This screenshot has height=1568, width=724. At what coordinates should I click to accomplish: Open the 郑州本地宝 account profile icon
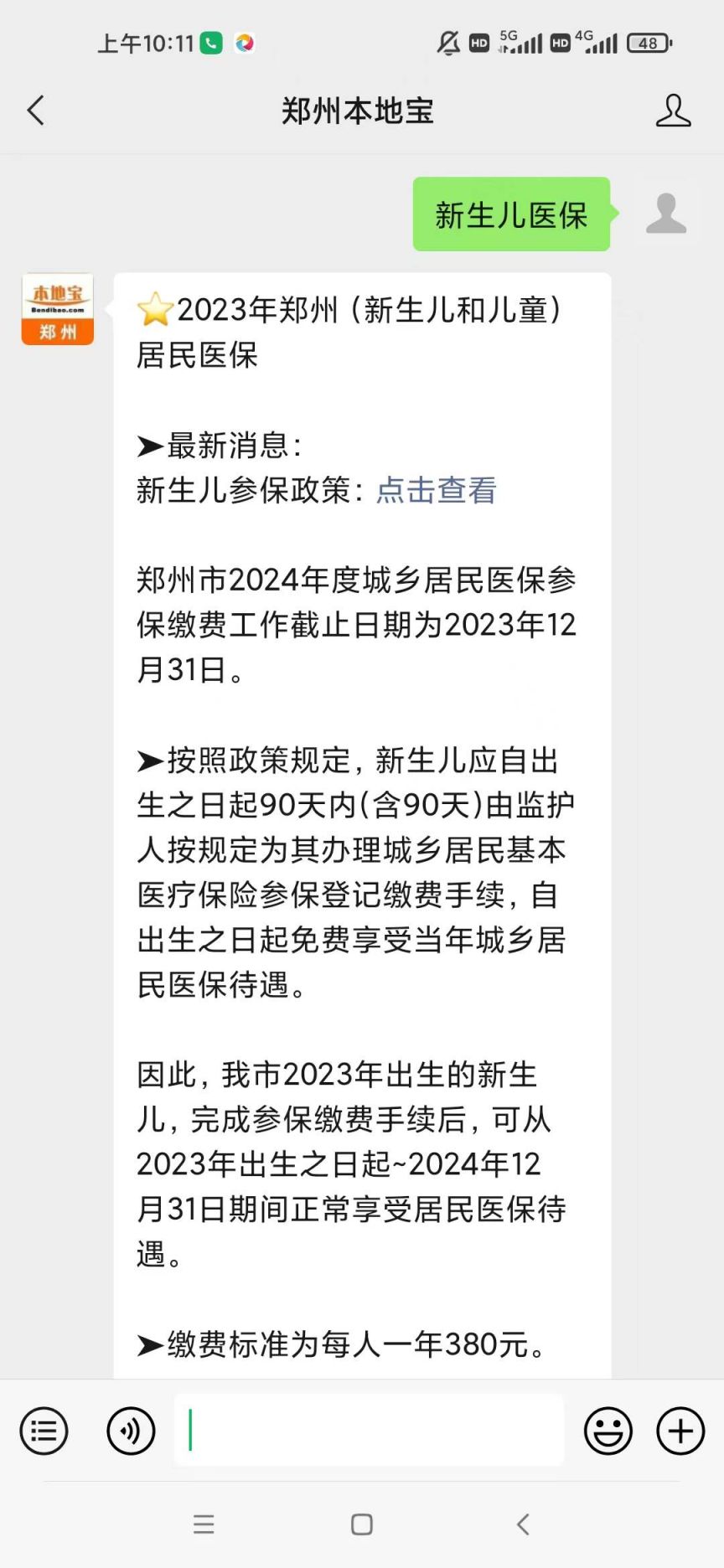(x=673, y=111)
